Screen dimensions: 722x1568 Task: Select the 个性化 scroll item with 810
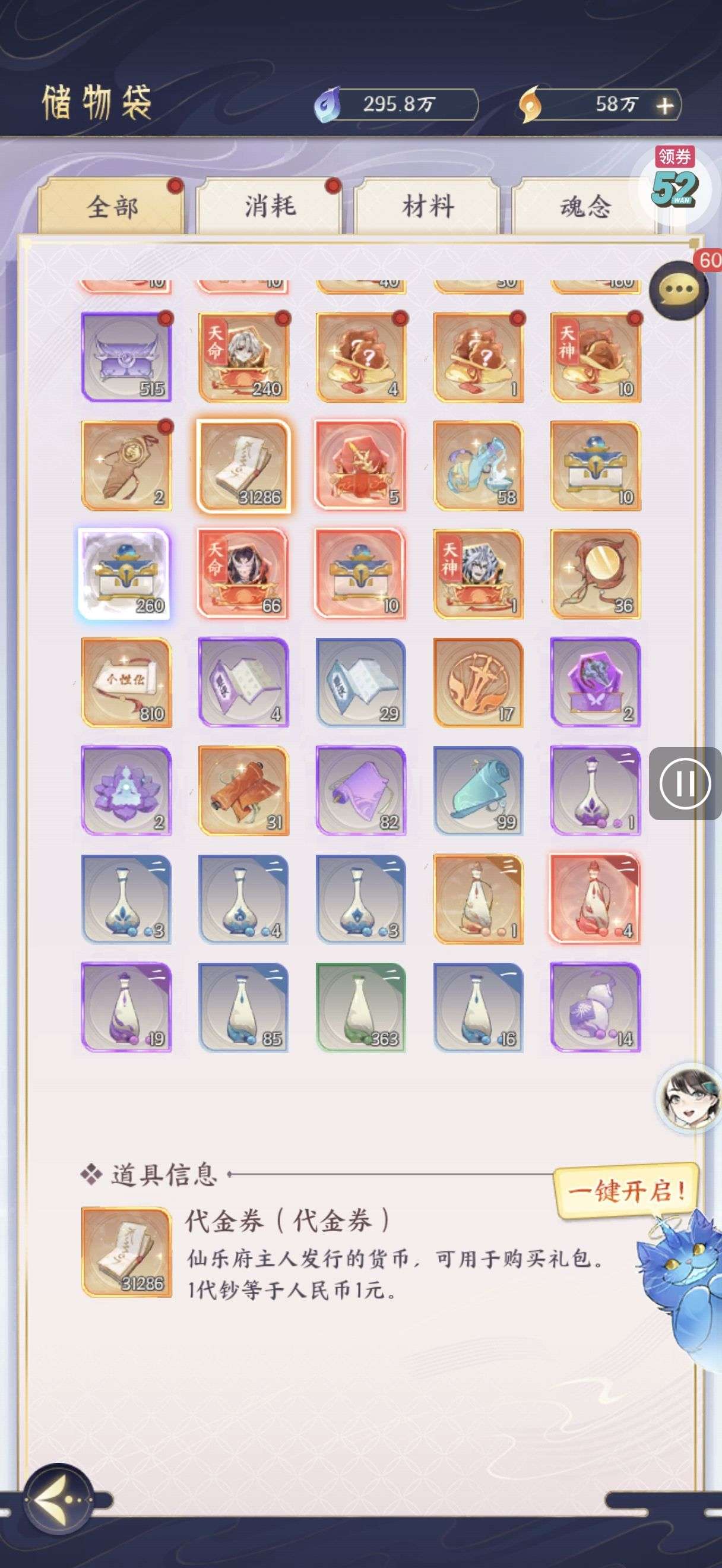(126, 682)
